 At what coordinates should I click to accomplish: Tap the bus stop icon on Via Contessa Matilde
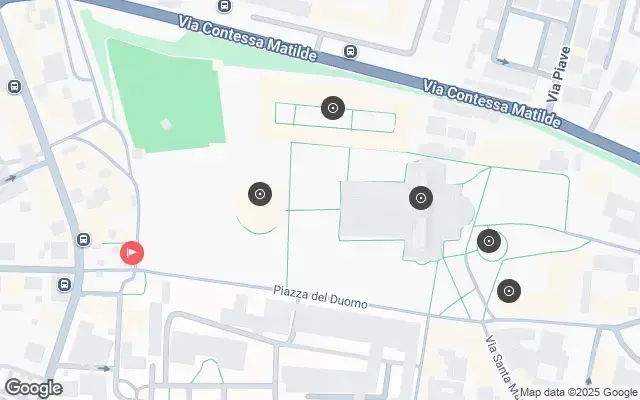pos(350,51)
